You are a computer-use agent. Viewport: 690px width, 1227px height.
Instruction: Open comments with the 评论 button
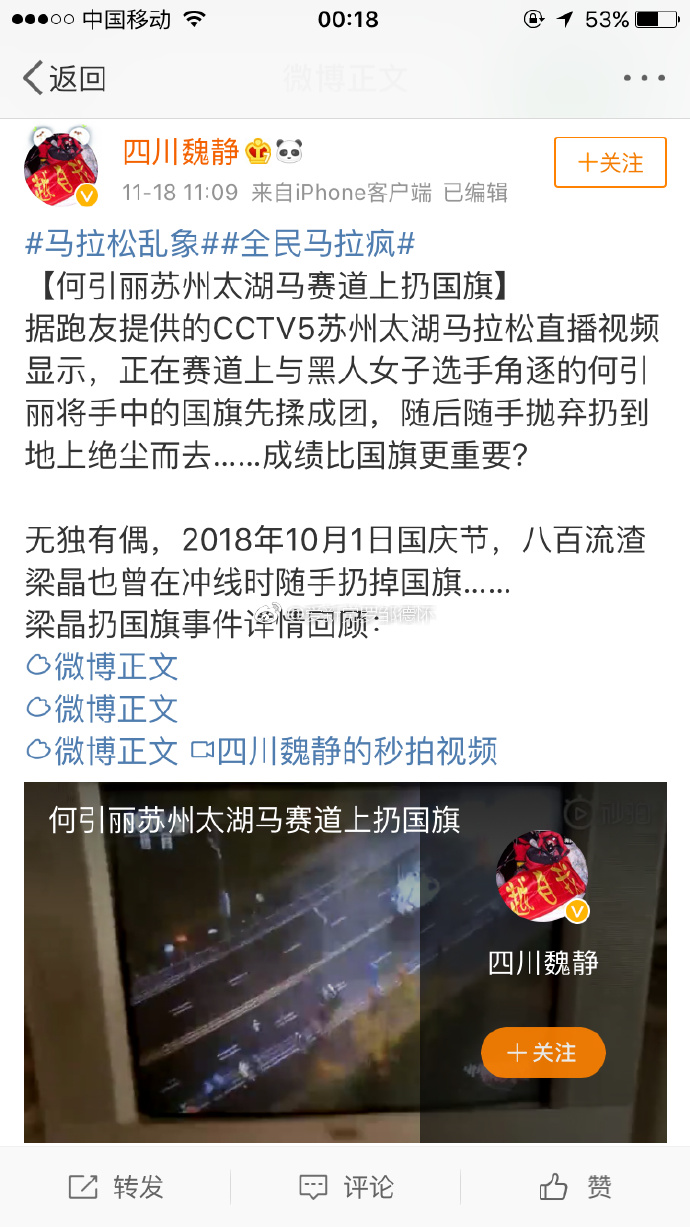point(346,1187)
